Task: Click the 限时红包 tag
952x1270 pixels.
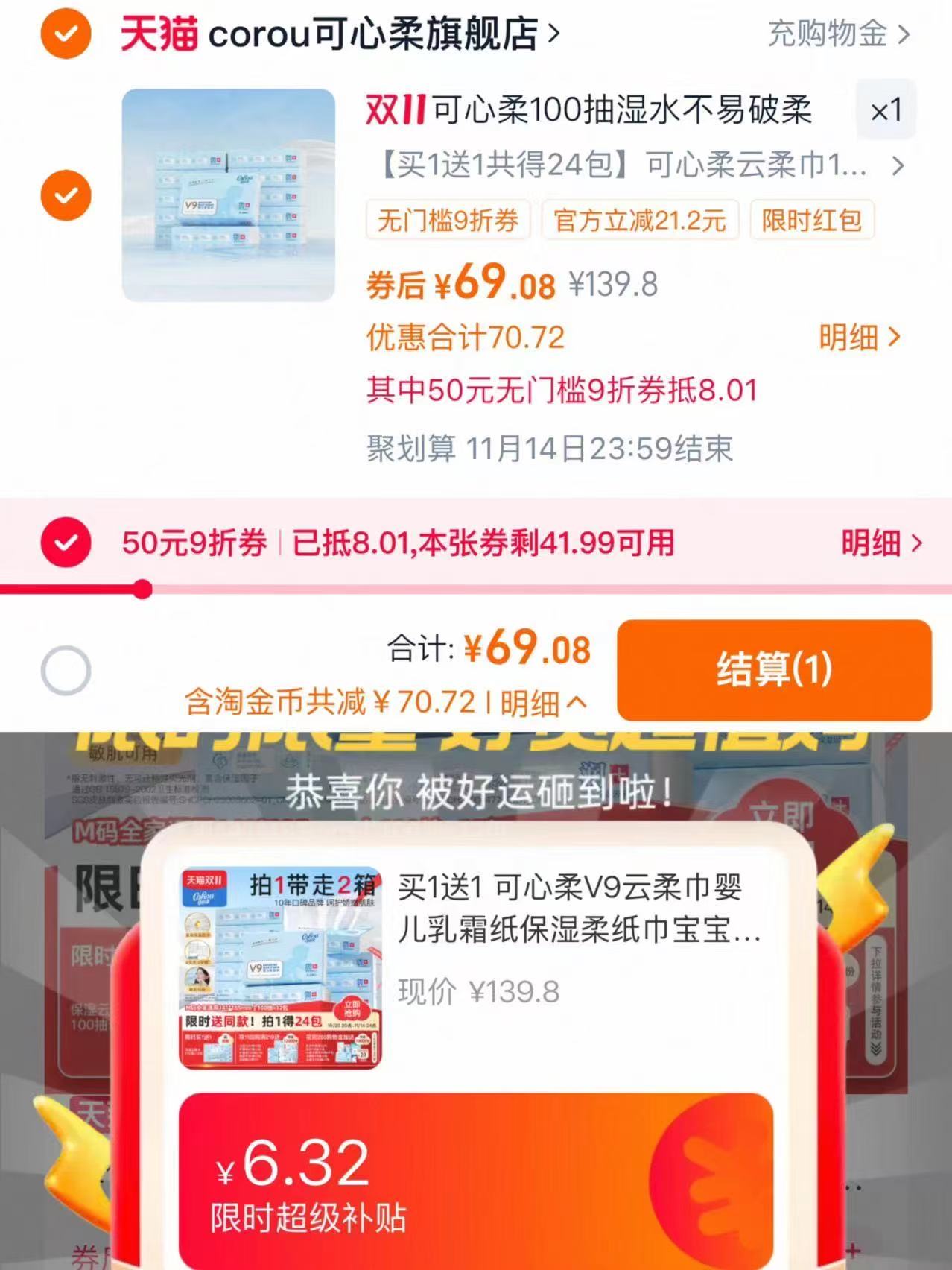Action: [x=811, y=221]
